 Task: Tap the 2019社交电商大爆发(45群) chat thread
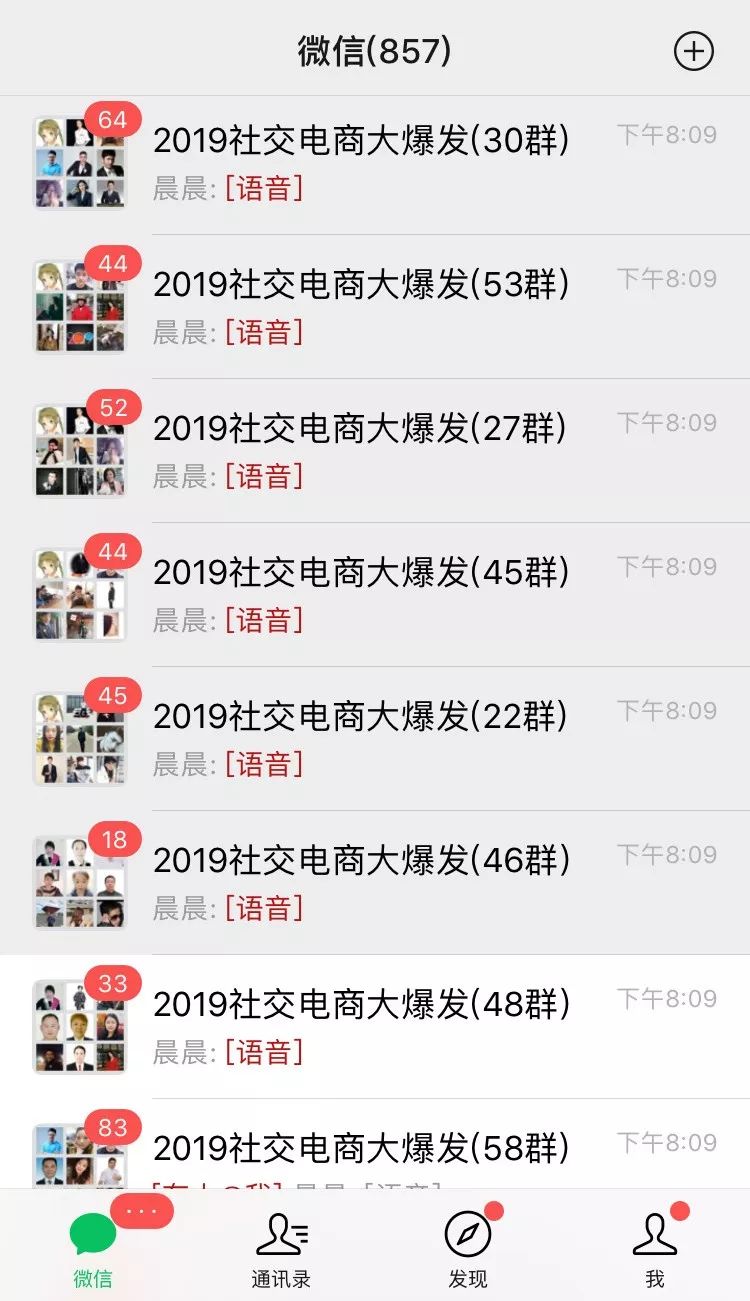coord(375,595)
